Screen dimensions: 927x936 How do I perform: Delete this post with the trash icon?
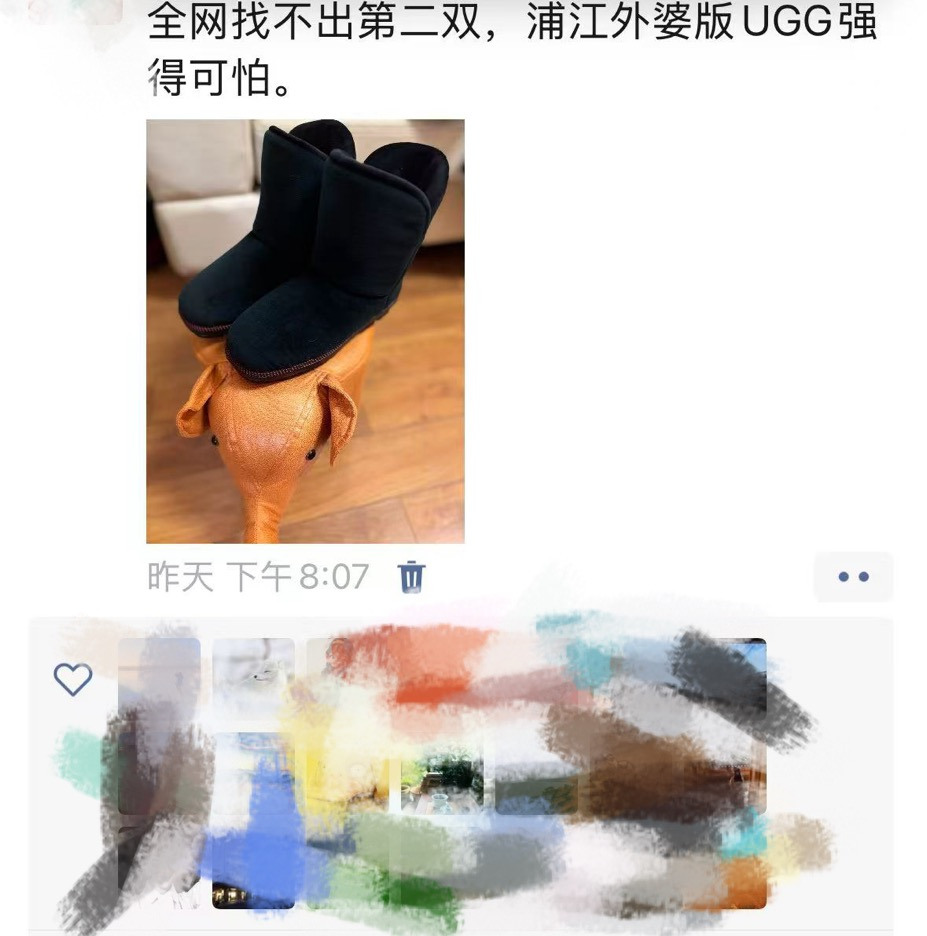412,577
